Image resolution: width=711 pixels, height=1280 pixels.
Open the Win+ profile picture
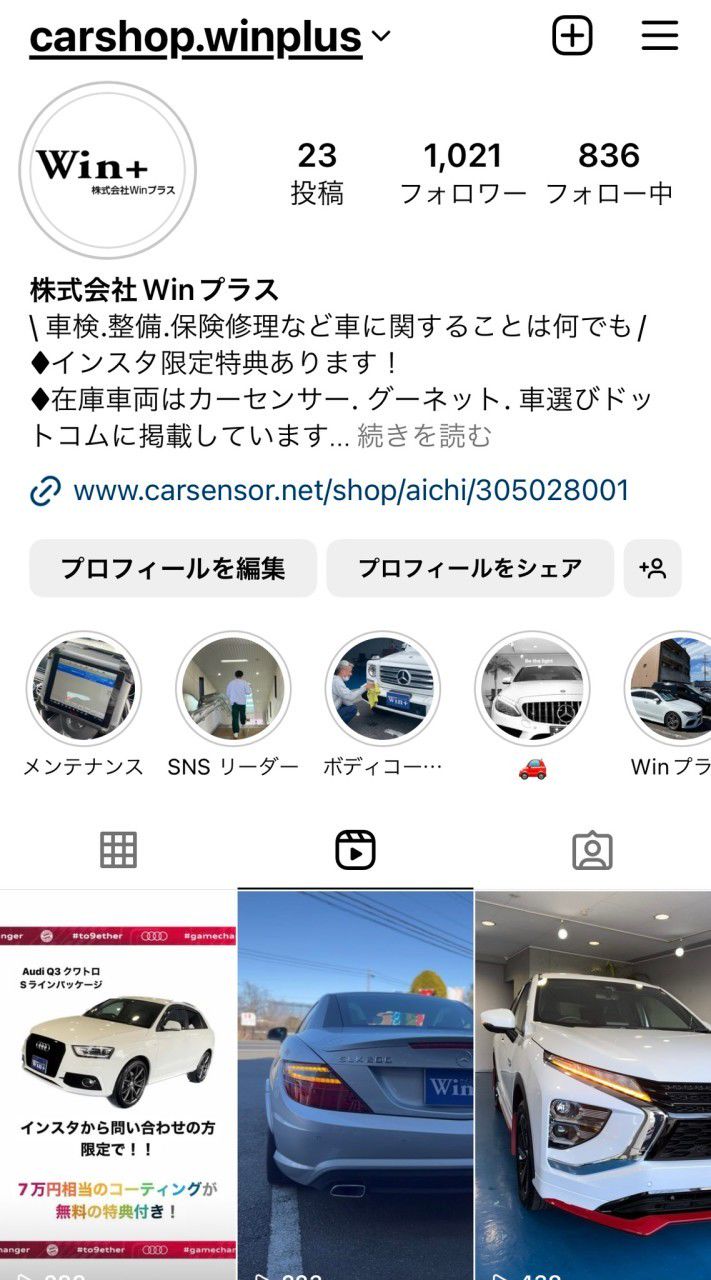[108, 170]
